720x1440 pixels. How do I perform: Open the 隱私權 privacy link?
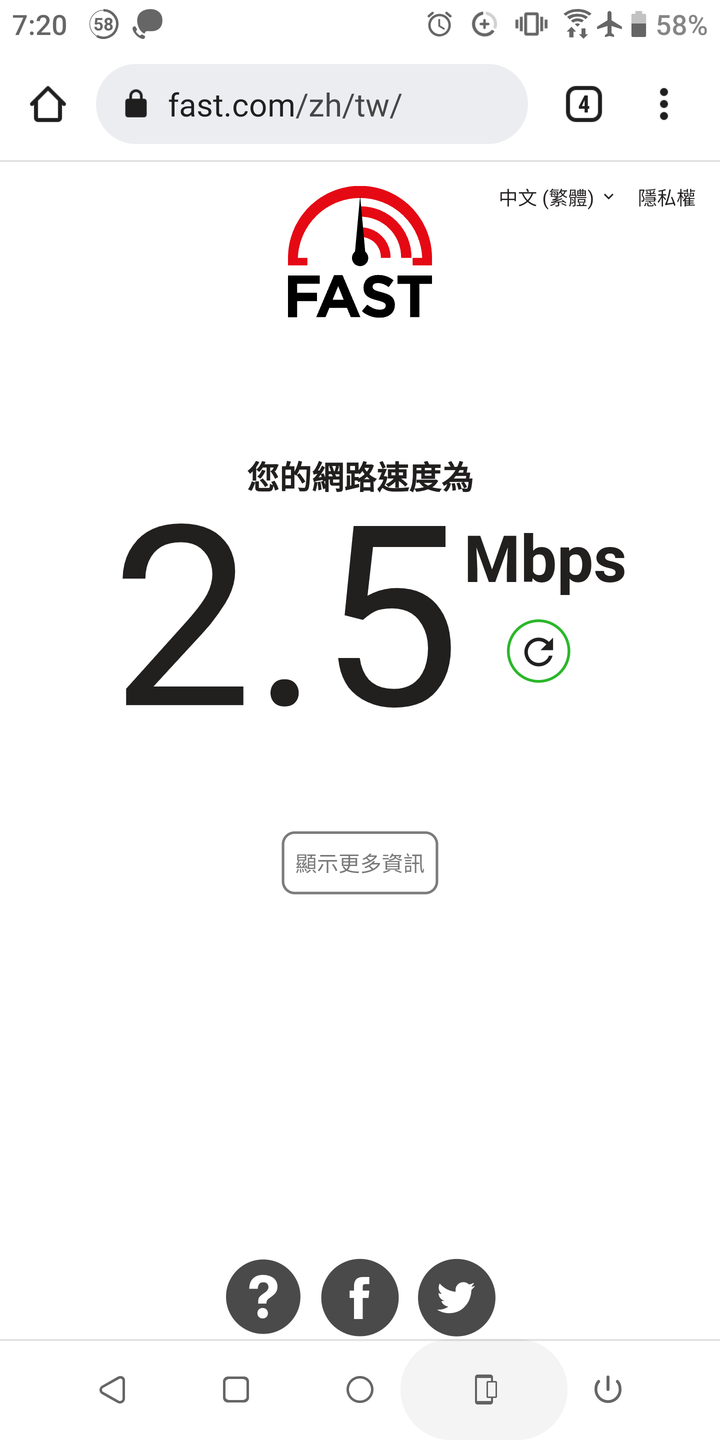point(667,198)
